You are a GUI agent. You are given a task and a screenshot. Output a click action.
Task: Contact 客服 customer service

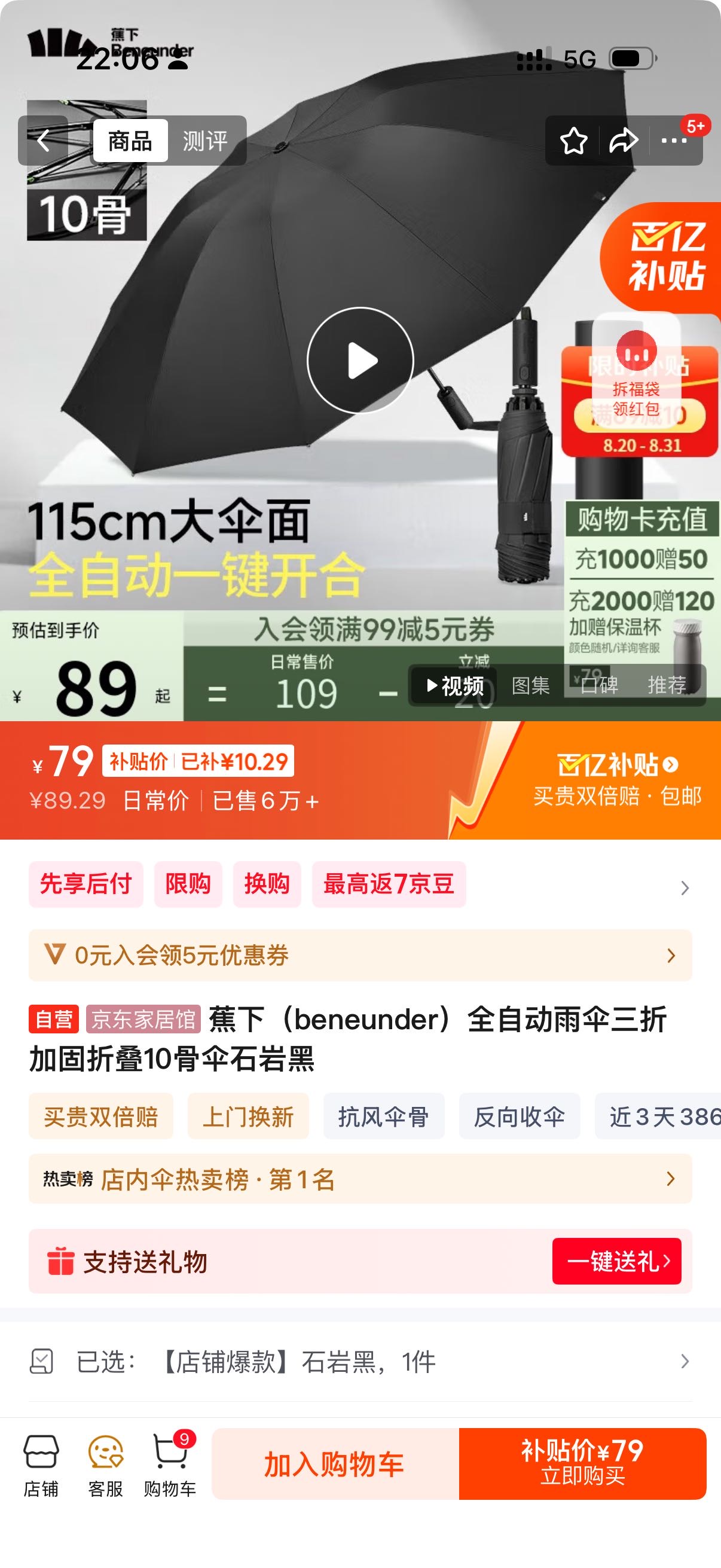click(105, 1465)
